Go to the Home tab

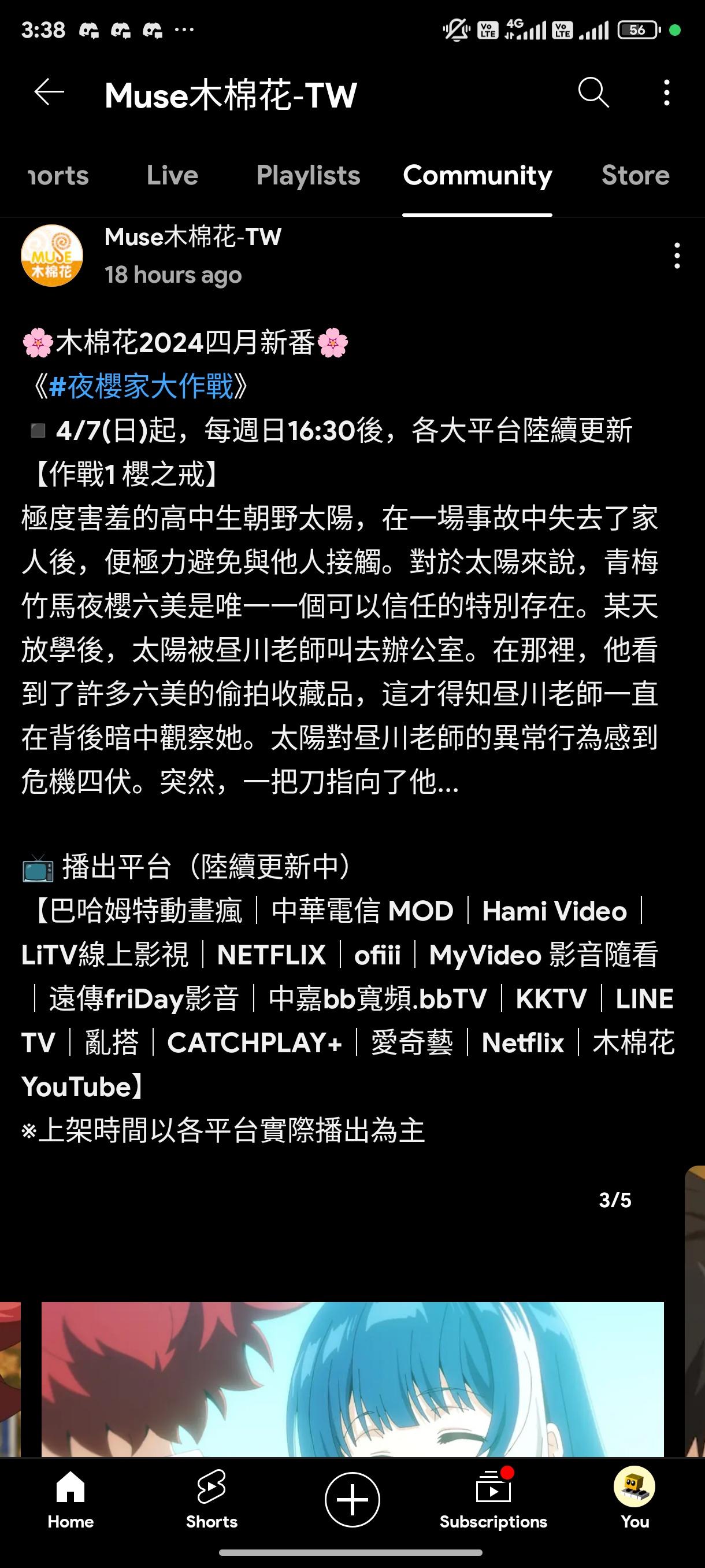coord(70,1499)
